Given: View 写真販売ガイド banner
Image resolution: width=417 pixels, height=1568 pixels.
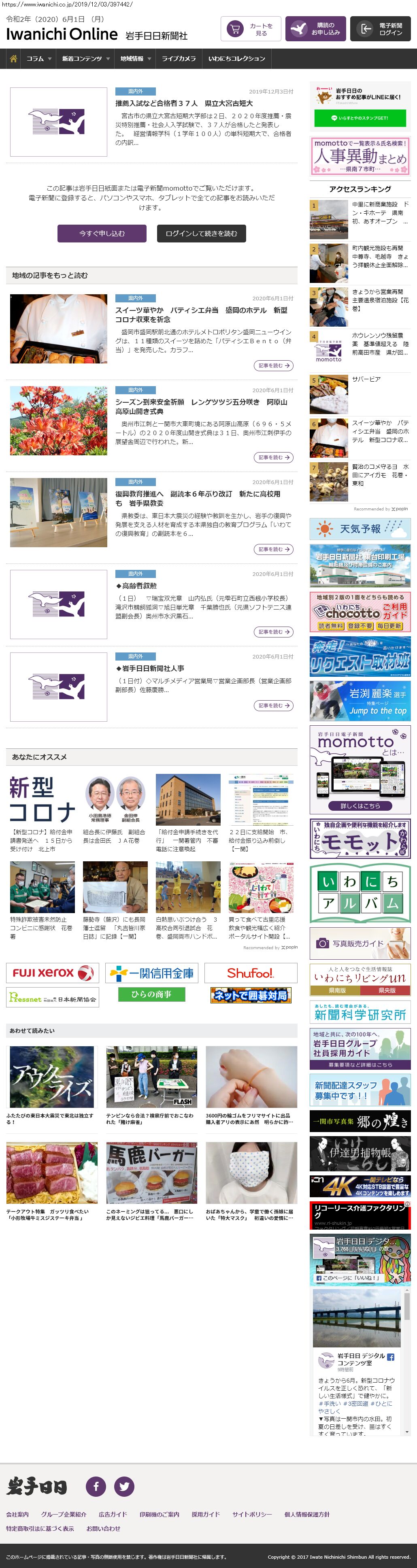Looking at the screenshot, I should [x=360, y=943].
